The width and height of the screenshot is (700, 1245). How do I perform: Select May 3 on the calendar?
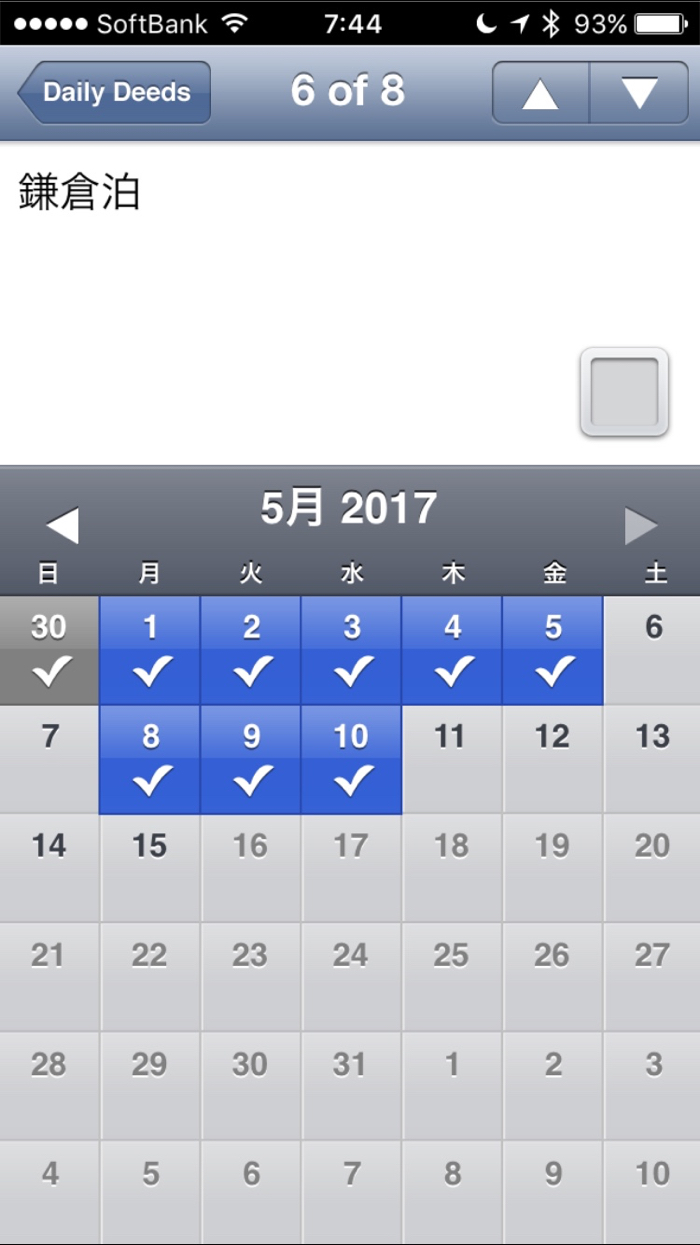click(x=351, y=650)
